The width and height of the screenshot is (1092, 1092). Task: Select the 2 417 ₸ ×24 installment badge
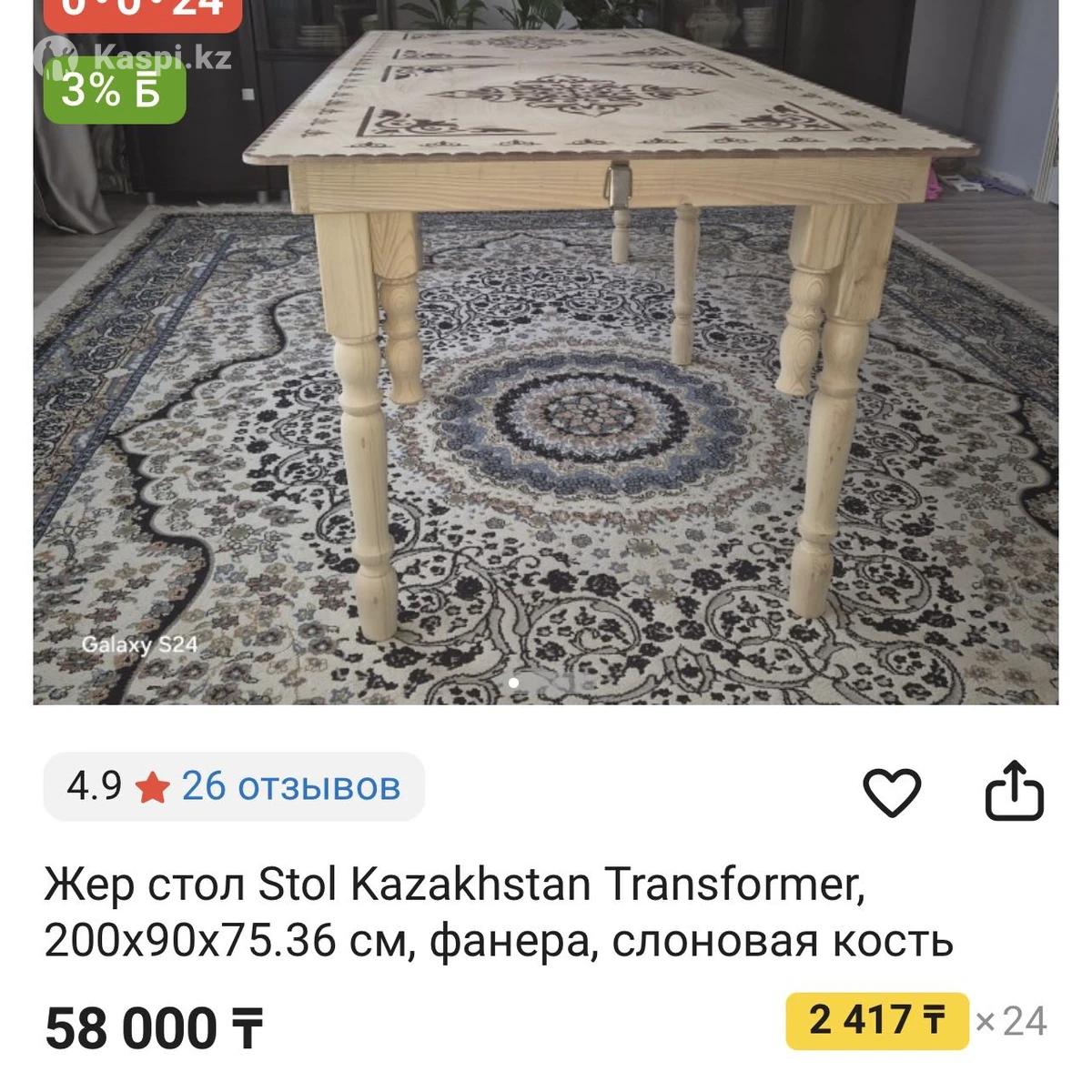876,1021
